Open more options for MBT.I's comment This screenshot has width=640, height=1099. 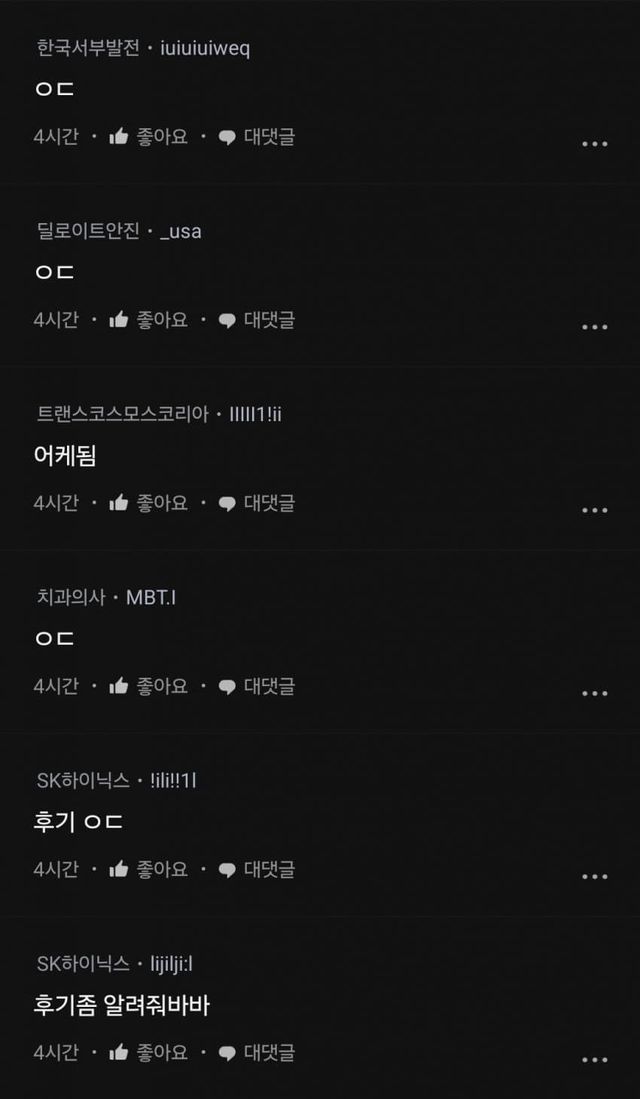(x=594, y=693)
